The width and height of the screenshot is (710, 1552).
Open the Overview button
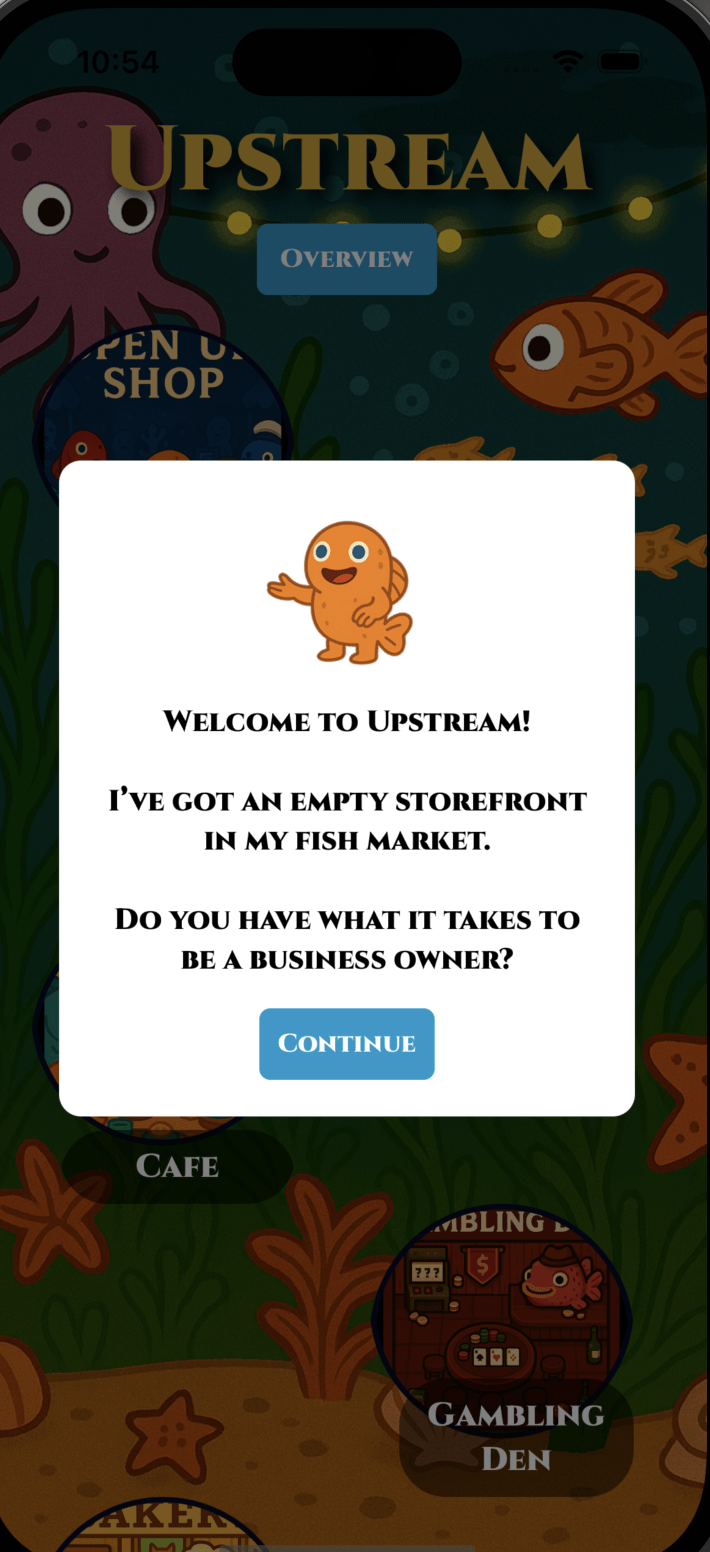coord(347,259)
